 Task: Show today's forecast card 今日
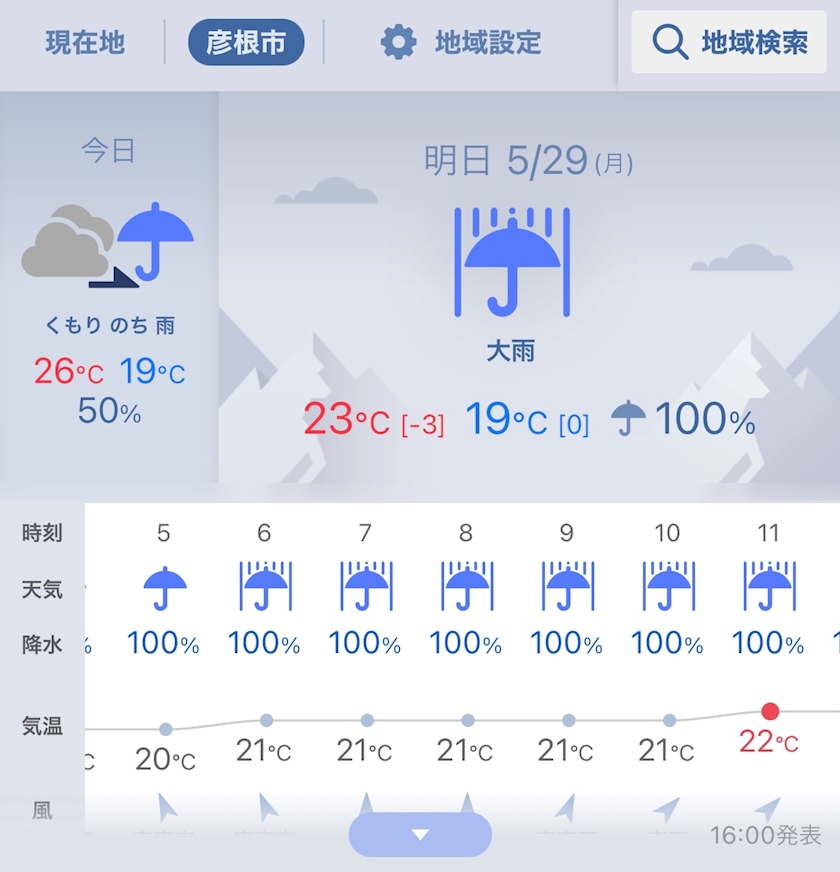[109, 290]
